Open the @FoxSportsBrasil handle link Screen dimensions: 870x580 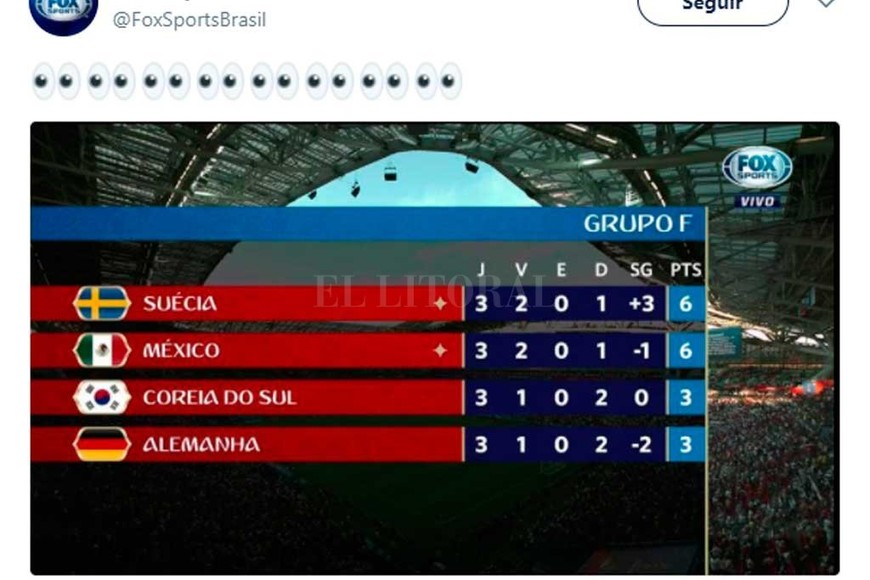point(189,20)
